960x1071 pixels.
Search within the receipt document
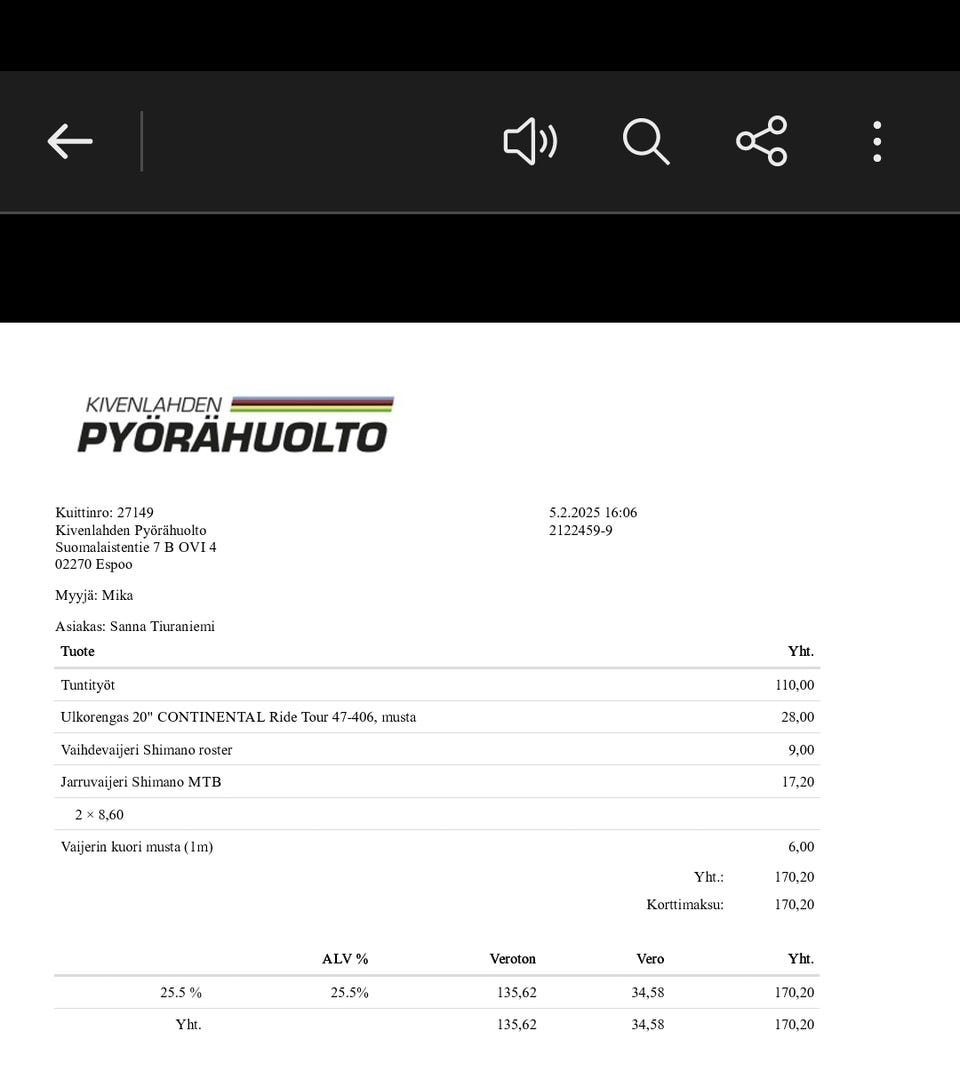click(646, 141)
